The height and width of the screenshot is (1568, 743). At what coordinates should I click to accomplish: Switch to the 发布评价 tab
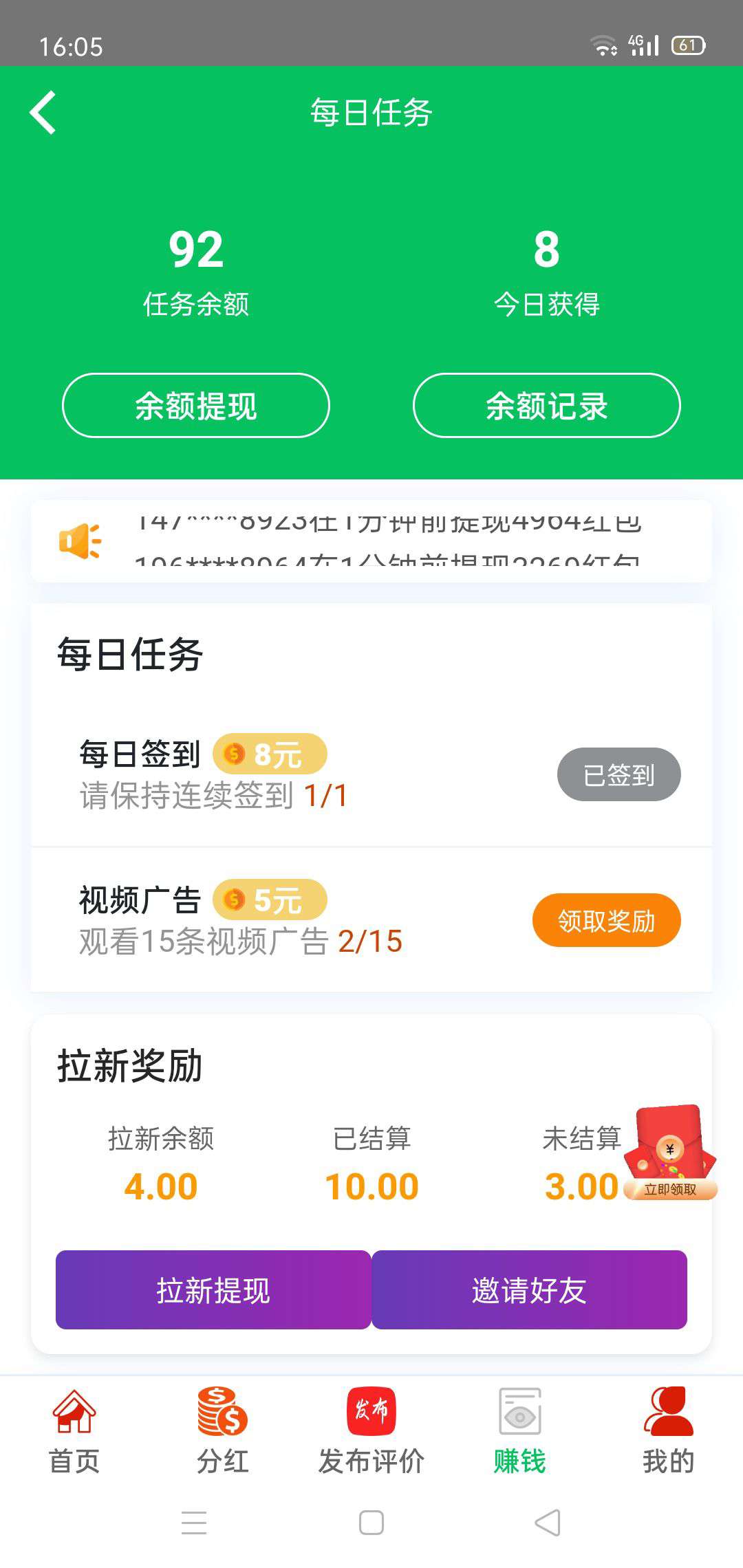tap(370, 1459)
